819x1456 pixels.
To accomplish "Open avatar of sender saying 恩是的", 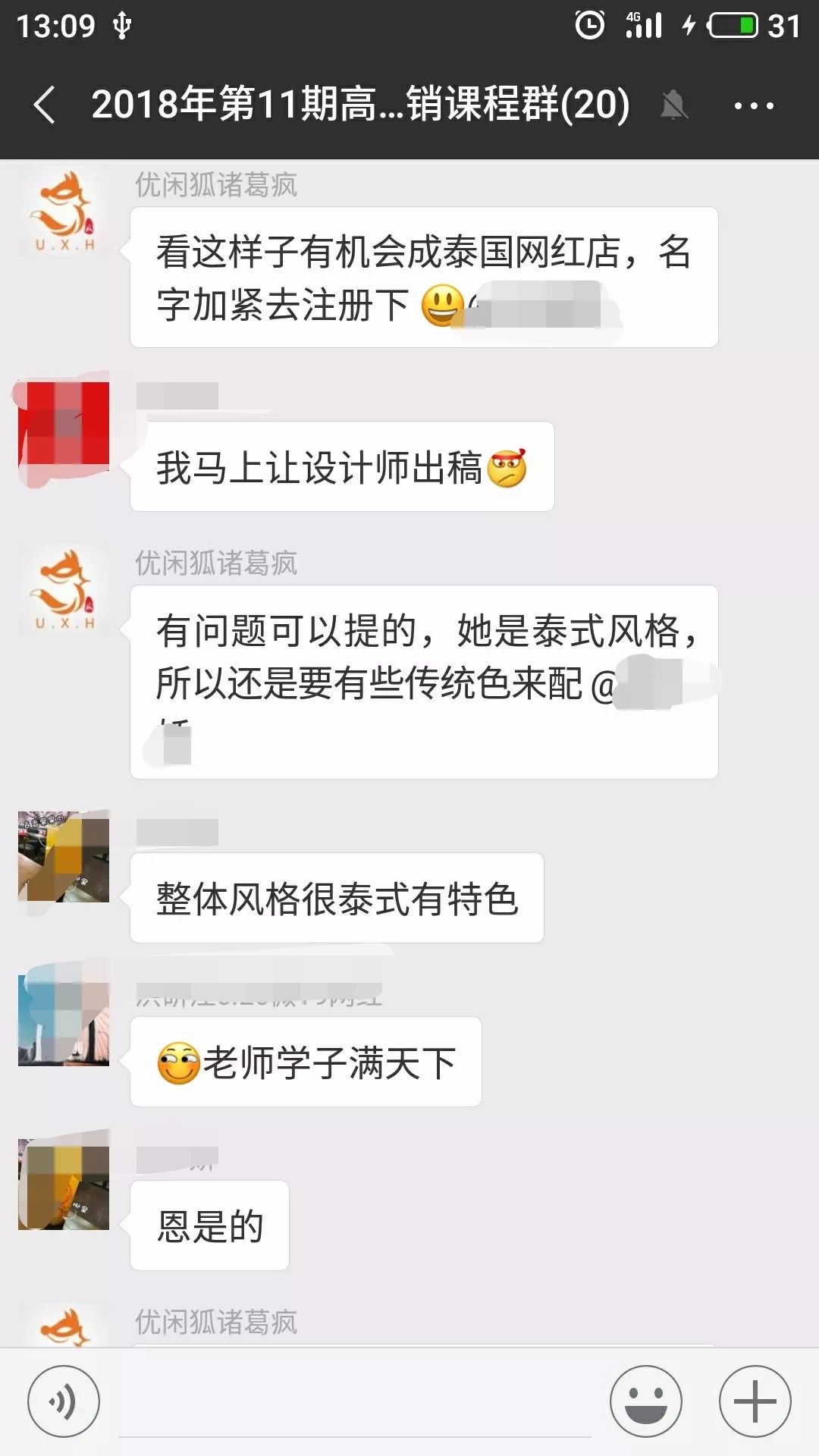I will 64,1185.
